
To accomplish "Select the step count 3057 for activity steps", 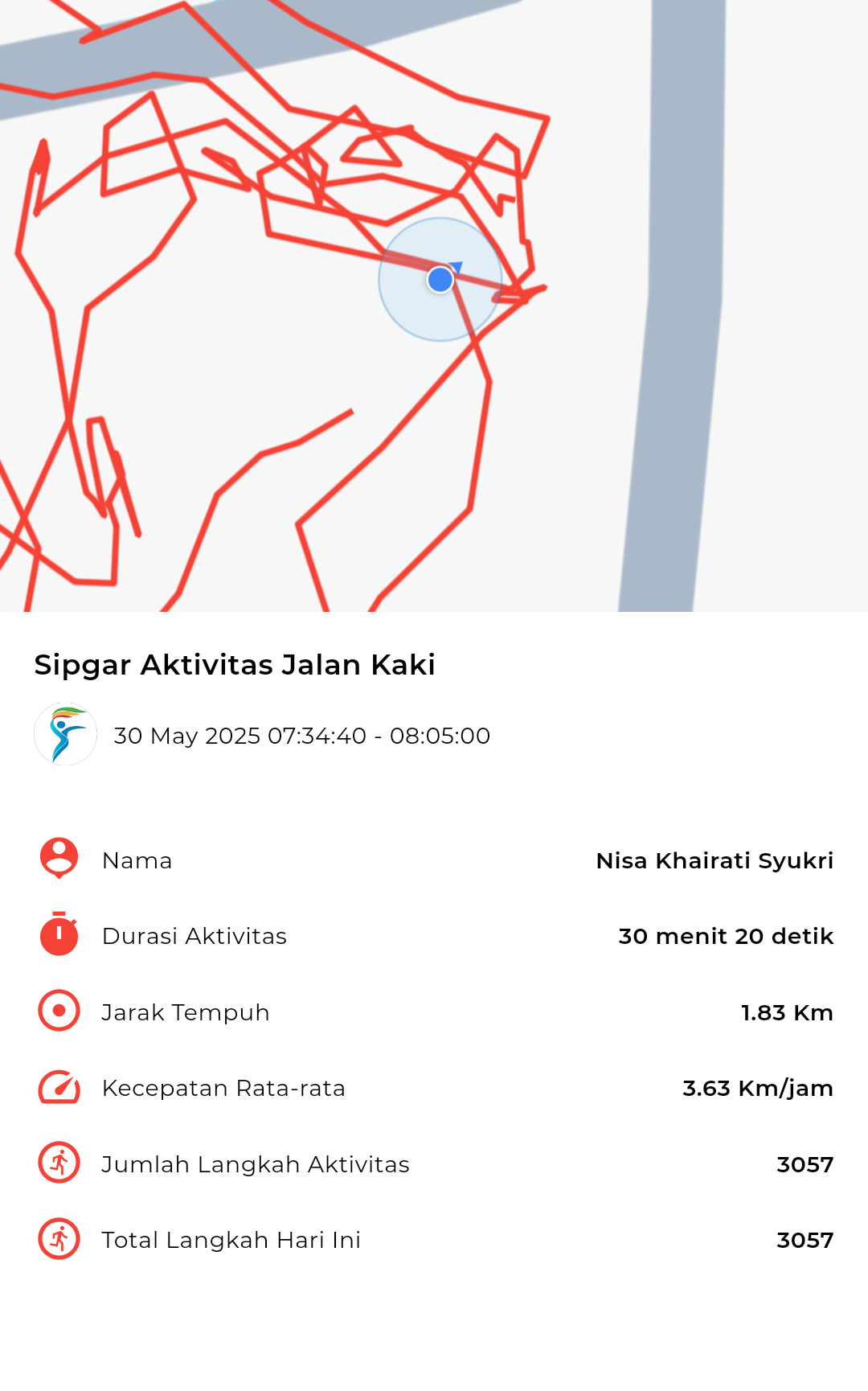I will tap(804, 1163).
